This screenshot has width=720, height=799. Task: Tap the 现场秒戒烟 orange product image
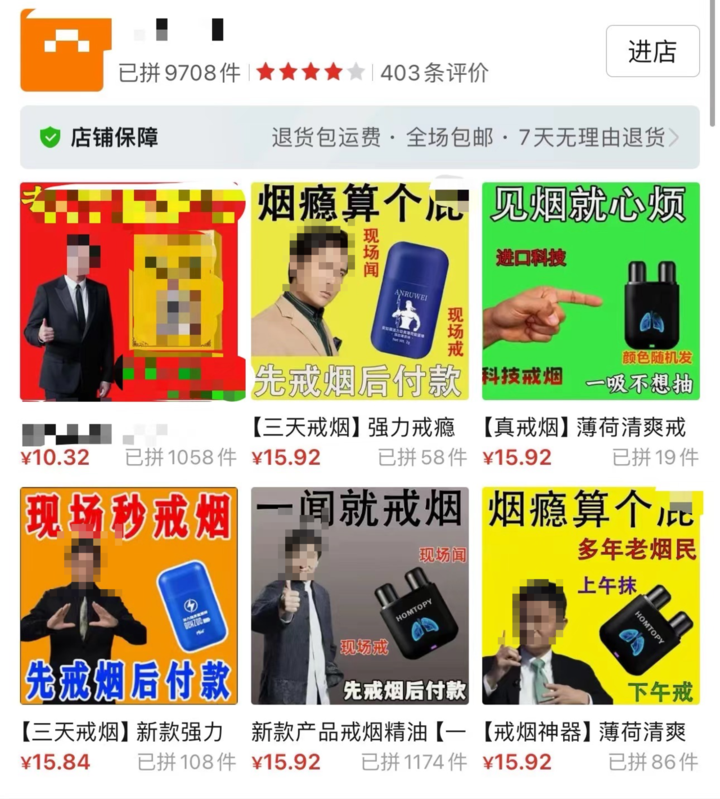tap(125, 595)
